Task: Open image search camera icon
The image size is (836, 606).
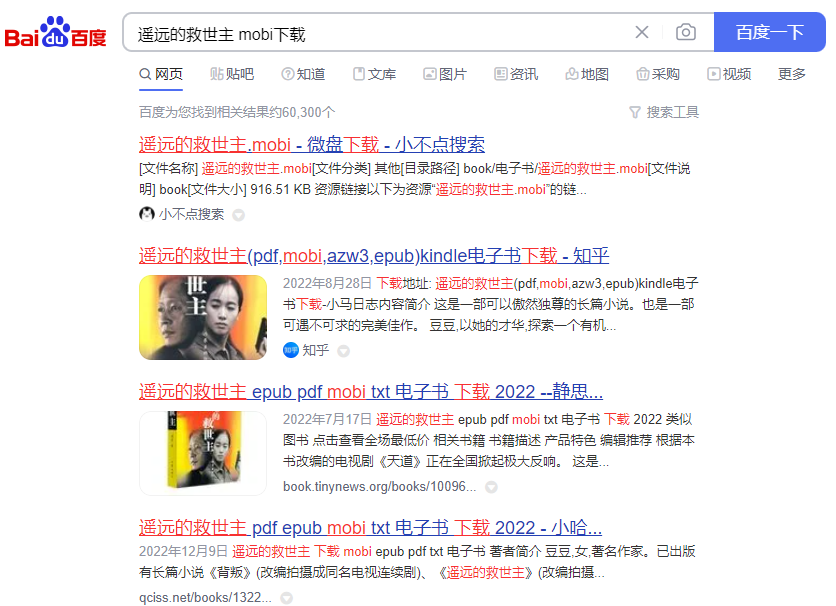Action: pyautogui.click(x=686, y=33)
